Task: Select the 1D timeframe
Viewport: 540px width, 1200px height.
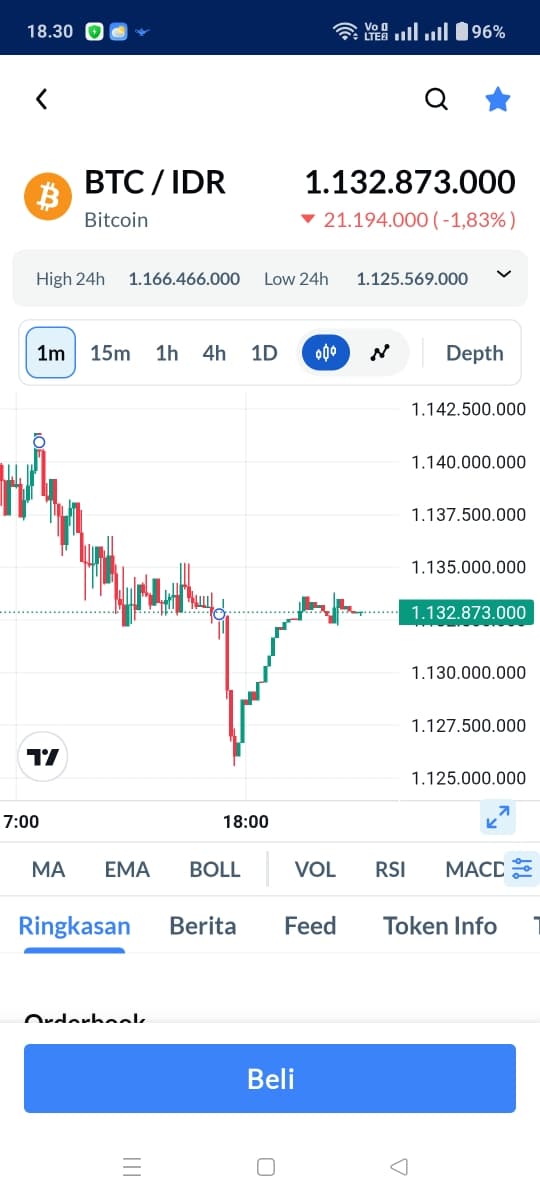Action: coord(264,353)
